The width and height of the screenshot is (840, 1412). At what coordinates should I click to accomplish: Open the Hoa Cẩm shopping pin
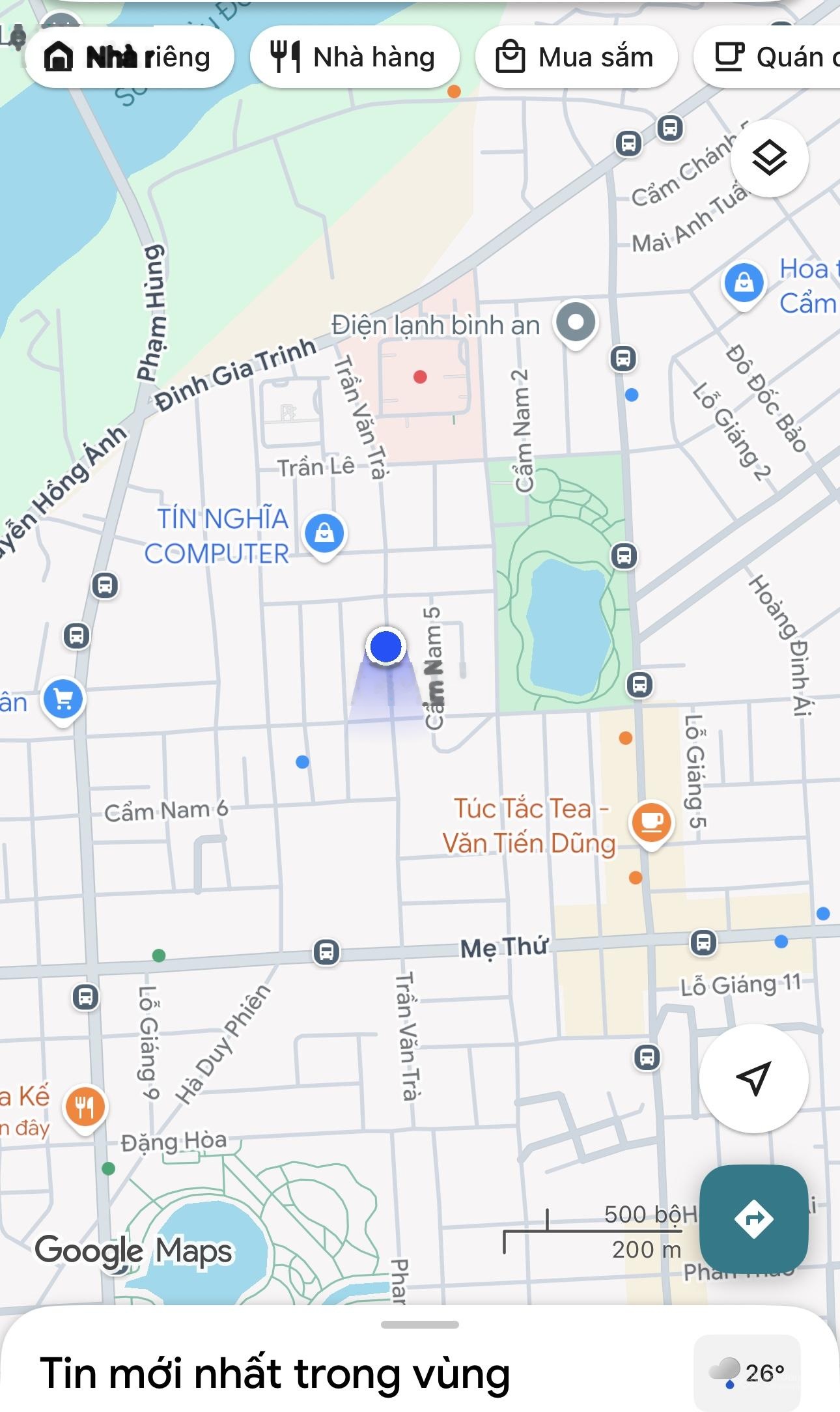[x=744, y=284]
